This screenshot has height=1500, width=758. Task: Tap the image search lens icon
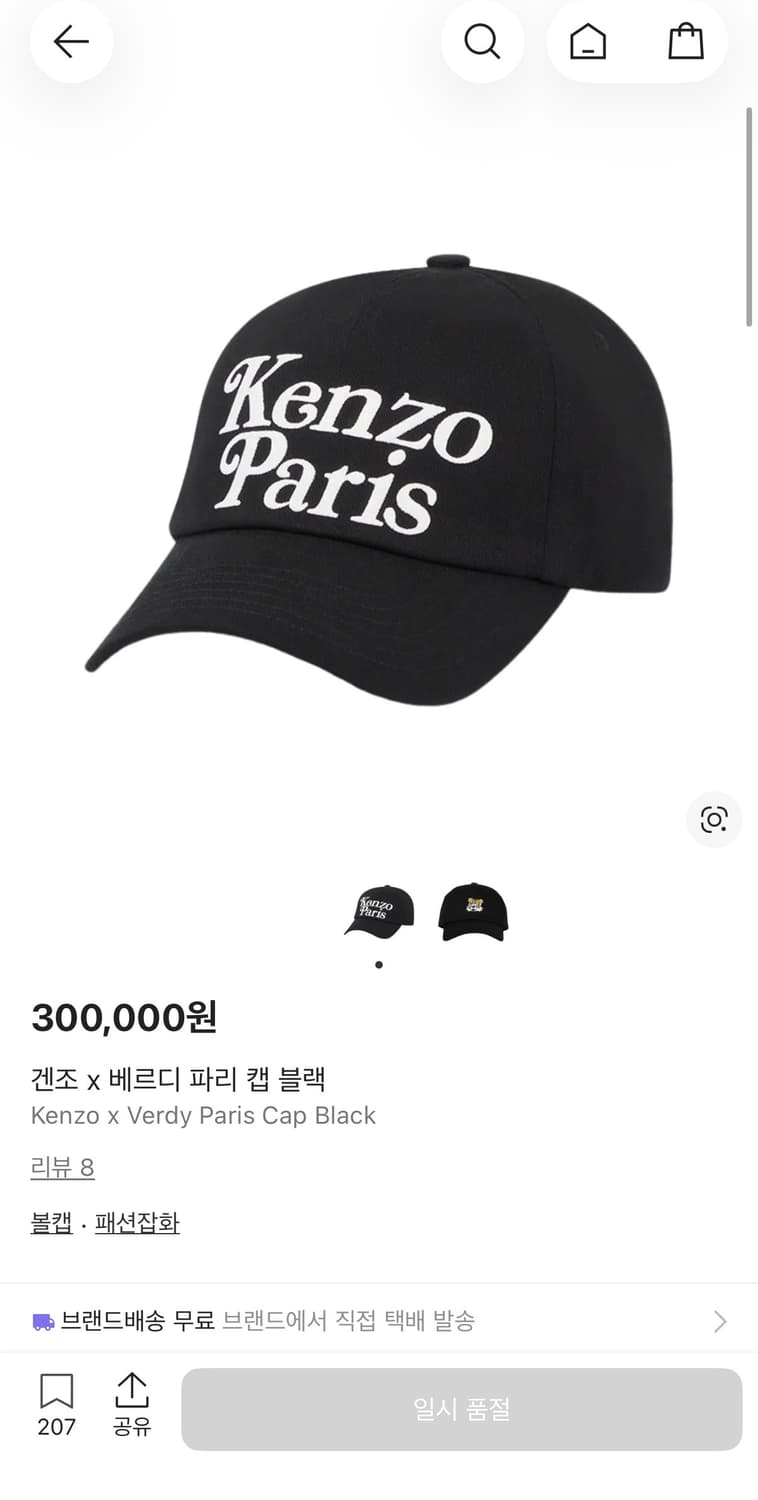point(714,820)
